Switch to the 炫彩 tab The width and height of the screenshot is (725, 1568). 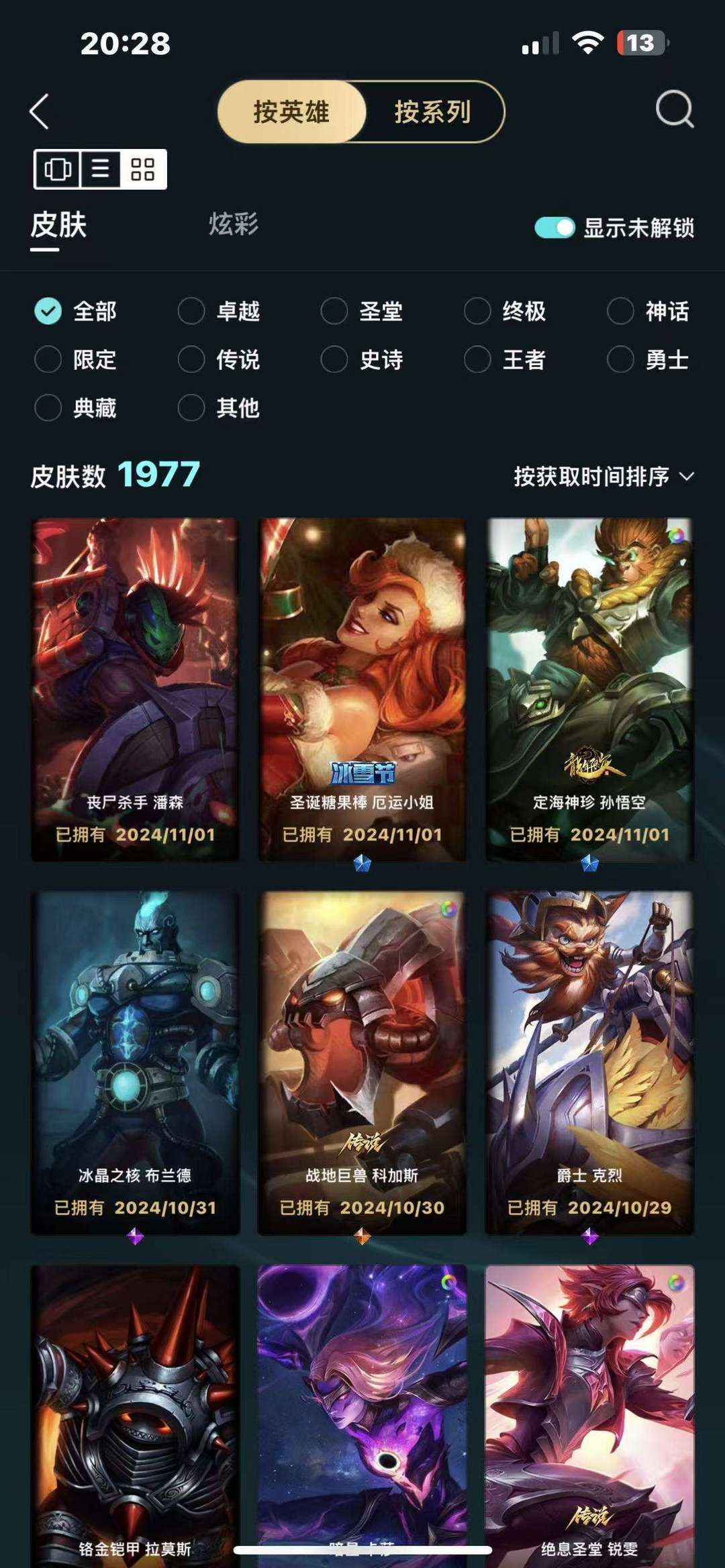pyautogui.click(x=234, y=224)
